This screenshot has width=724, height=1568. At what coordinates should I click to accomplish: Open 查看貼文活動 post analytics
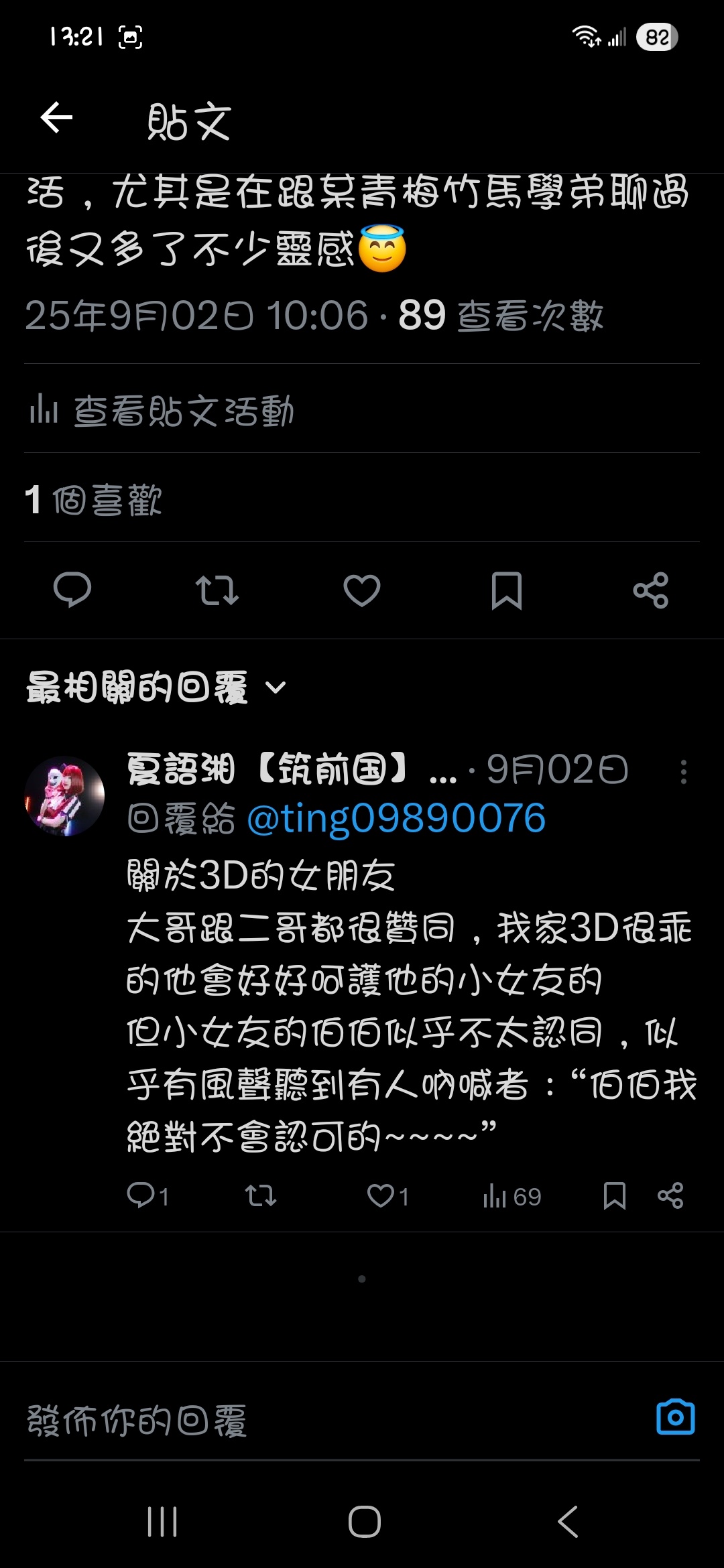click(162, 410)
